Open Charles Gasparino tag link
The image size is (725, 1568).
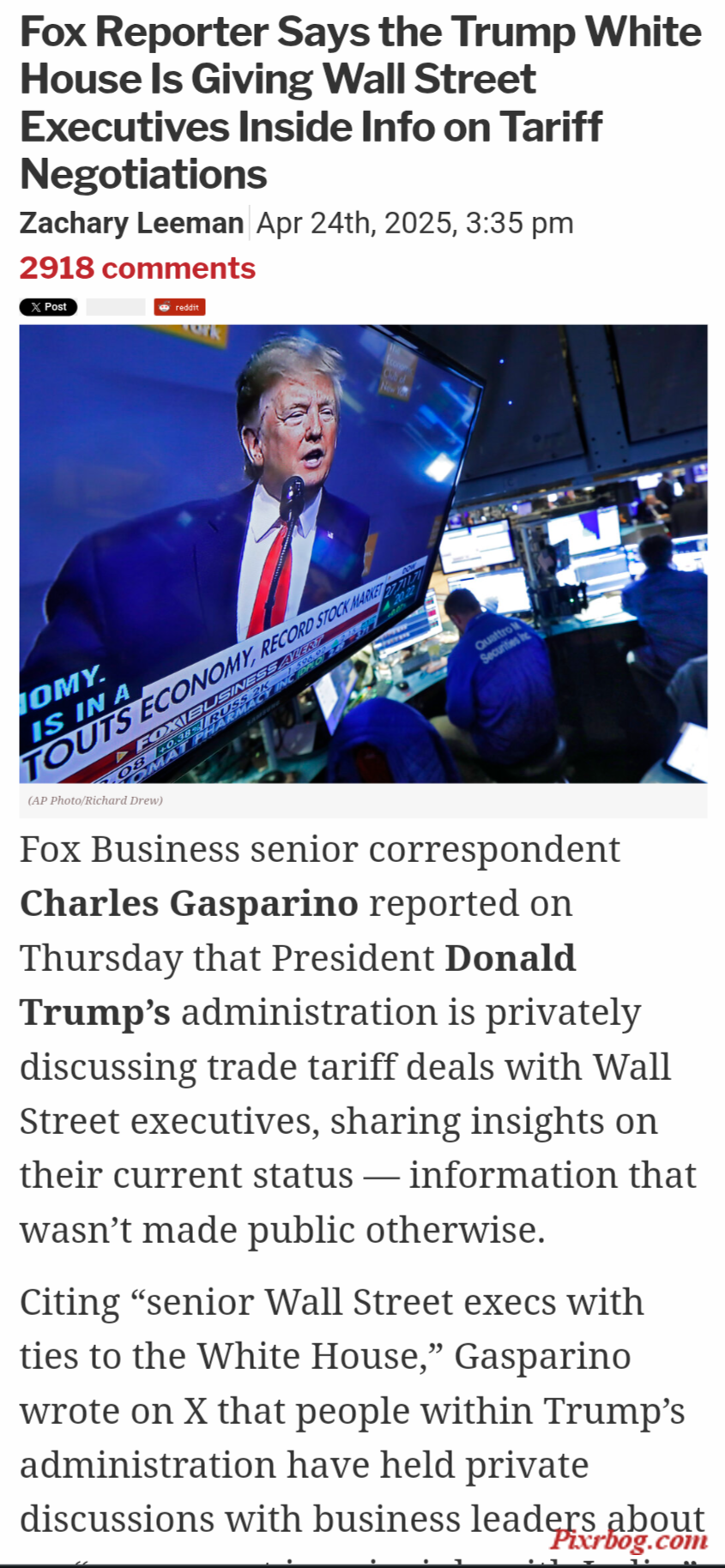pyautogui.click(x=189, y=903)
